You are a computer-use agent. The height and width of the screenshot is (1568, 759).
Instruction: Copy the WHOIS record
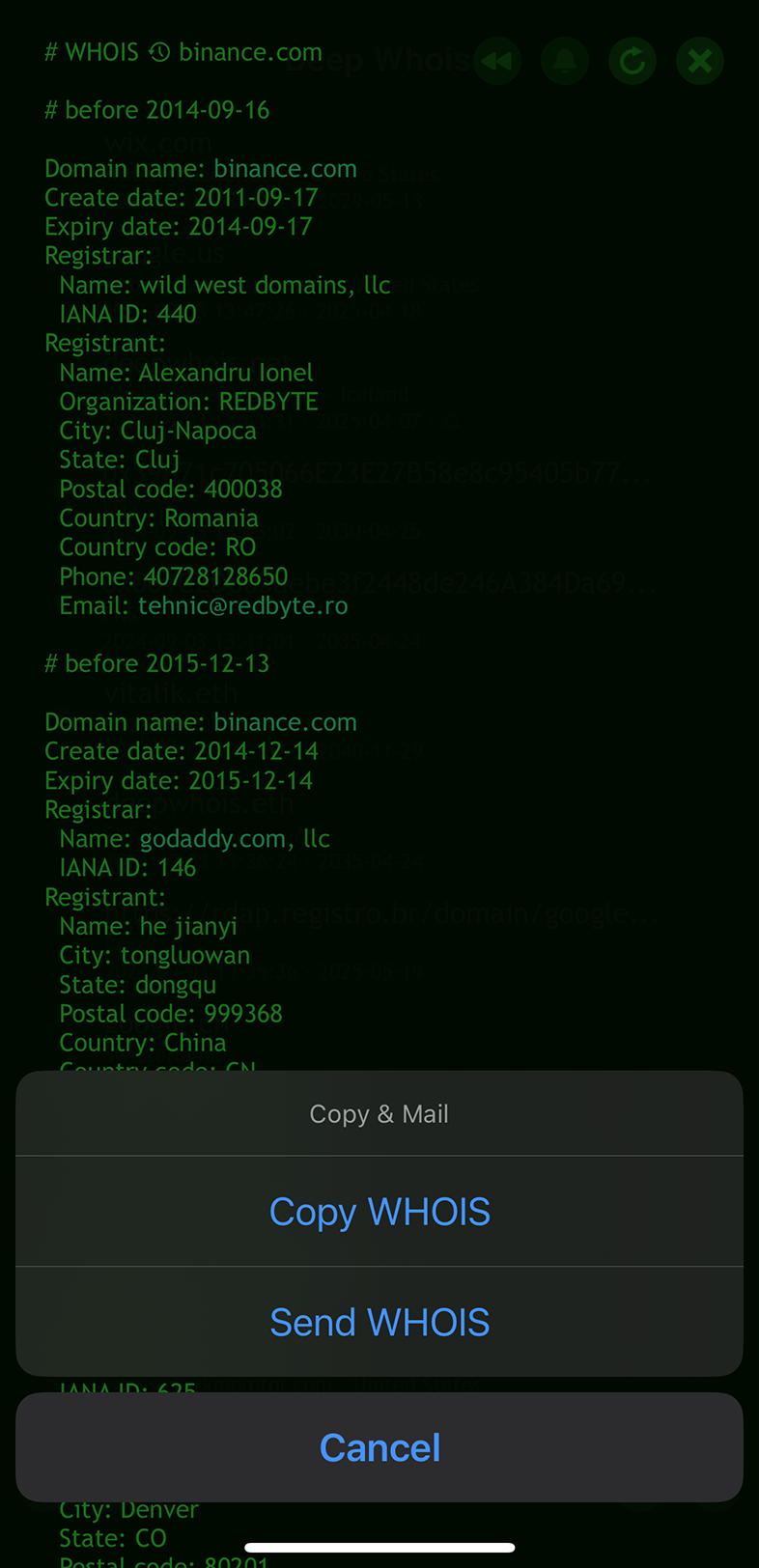click(x=379, y=1211)
